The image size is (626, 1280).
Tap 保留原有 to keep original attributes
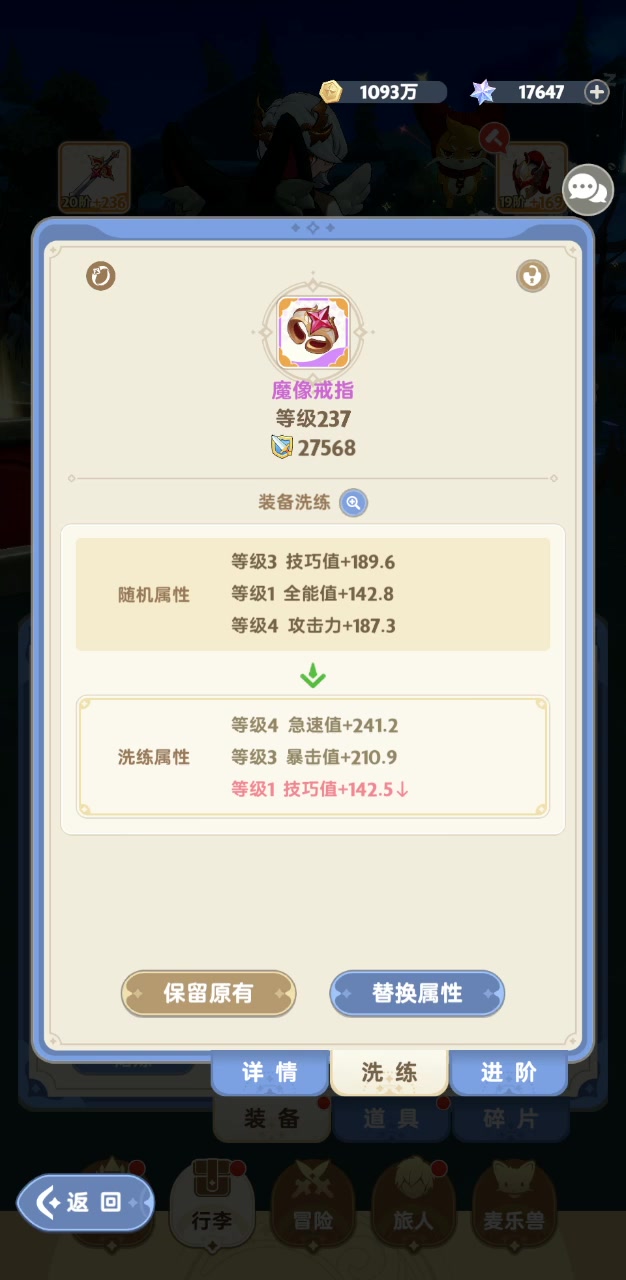coord(208,993)
